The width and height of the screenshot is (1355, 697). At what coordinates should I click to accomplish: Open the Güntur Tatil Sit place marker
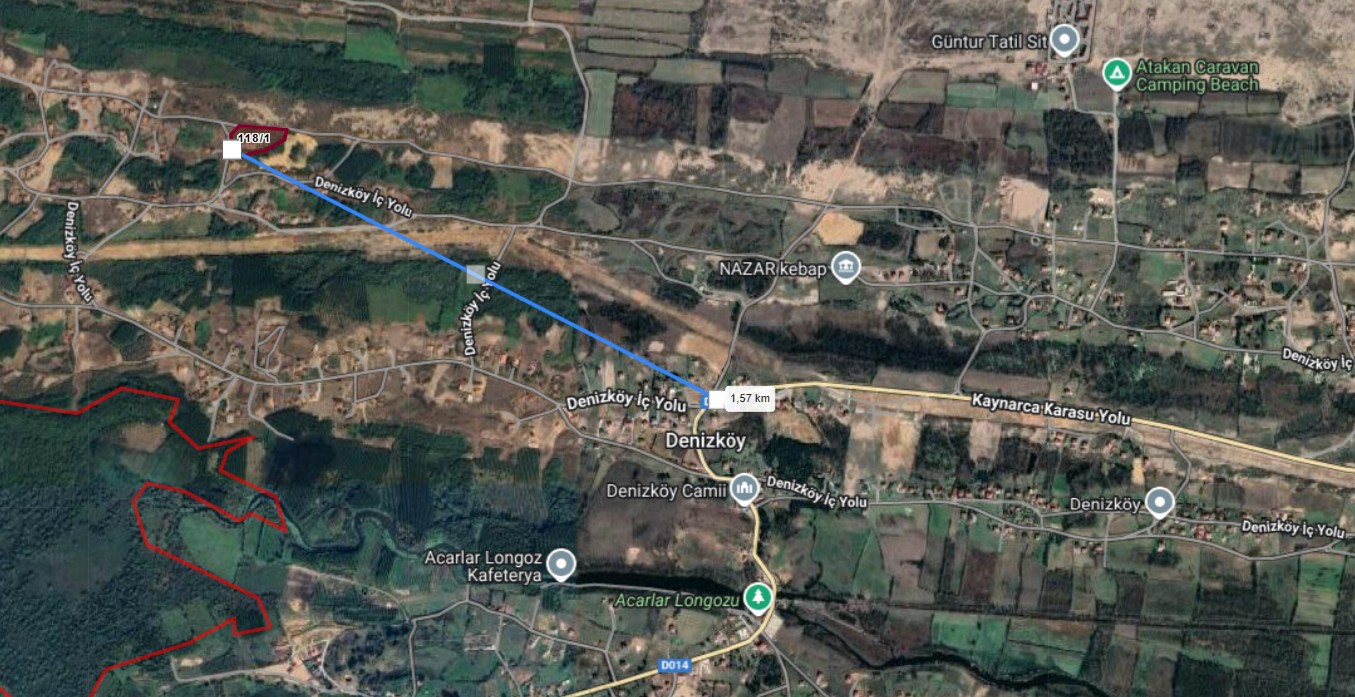(1067, 42)
